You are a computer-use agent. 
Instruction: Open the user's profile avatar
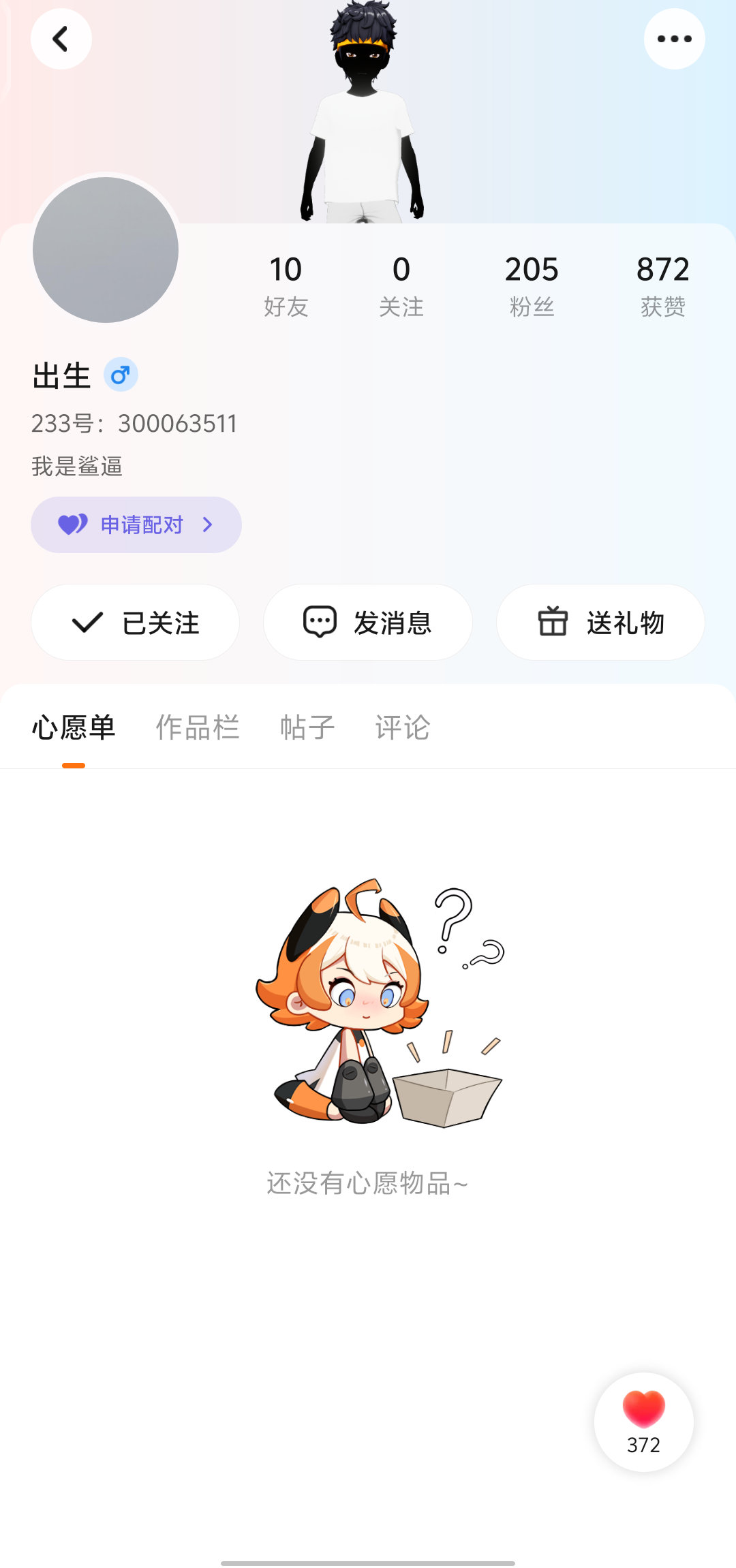(106, 250)
